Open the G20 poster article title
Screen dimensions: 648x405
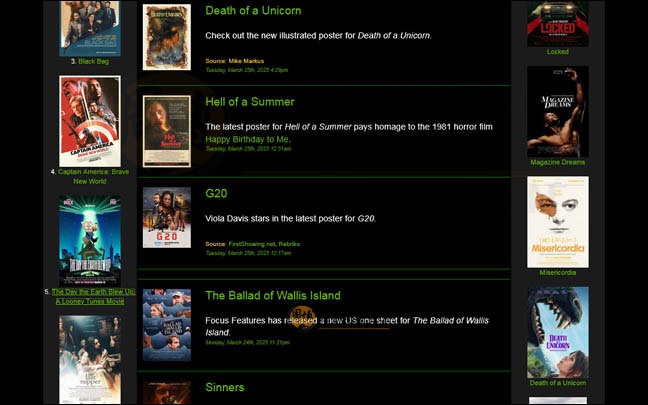click(216, 193)
